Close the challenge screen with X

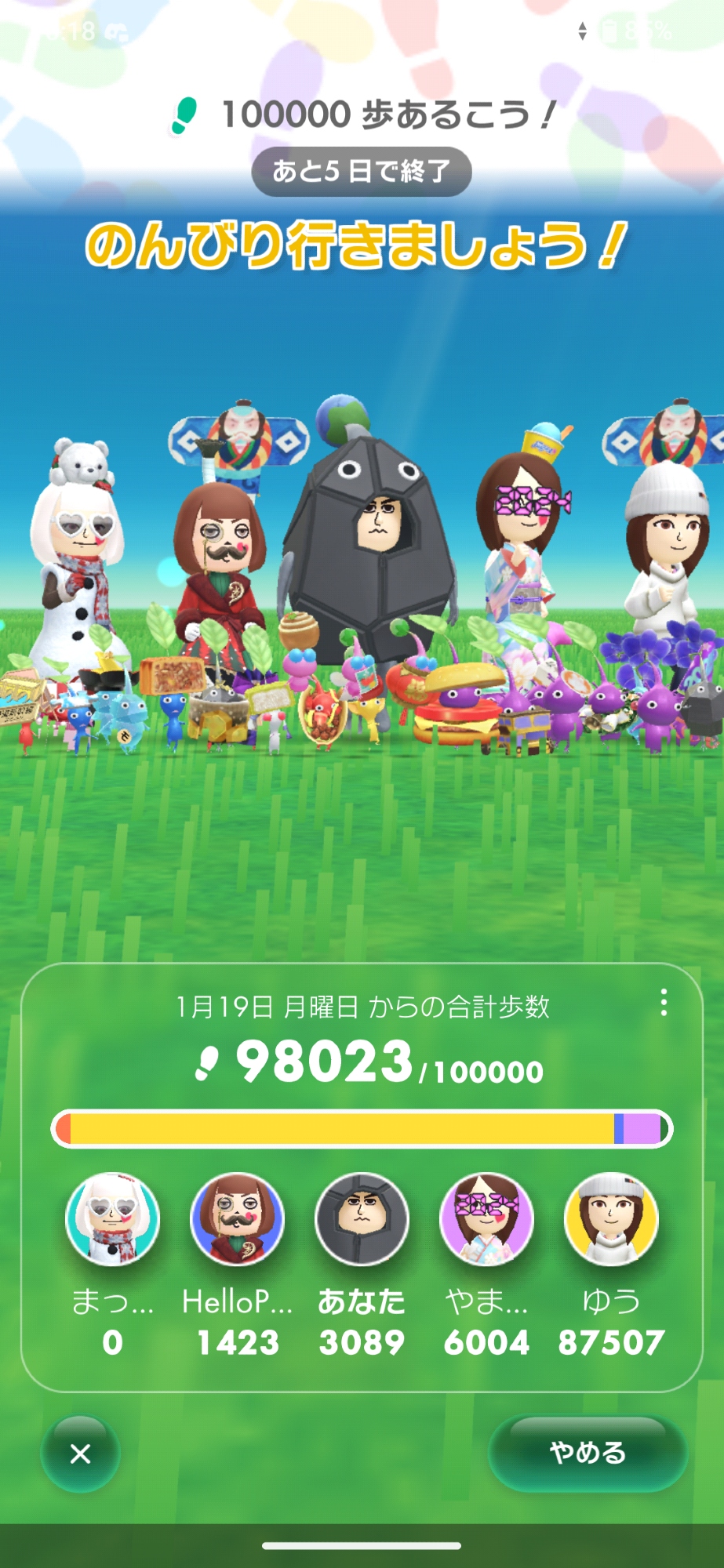tap(81, 1454)
